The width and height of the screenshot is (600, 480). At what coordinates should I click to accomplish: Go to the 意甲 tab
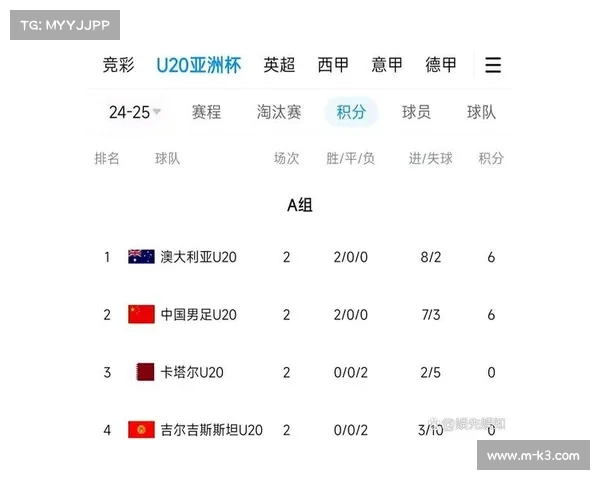tap(387, 65)
